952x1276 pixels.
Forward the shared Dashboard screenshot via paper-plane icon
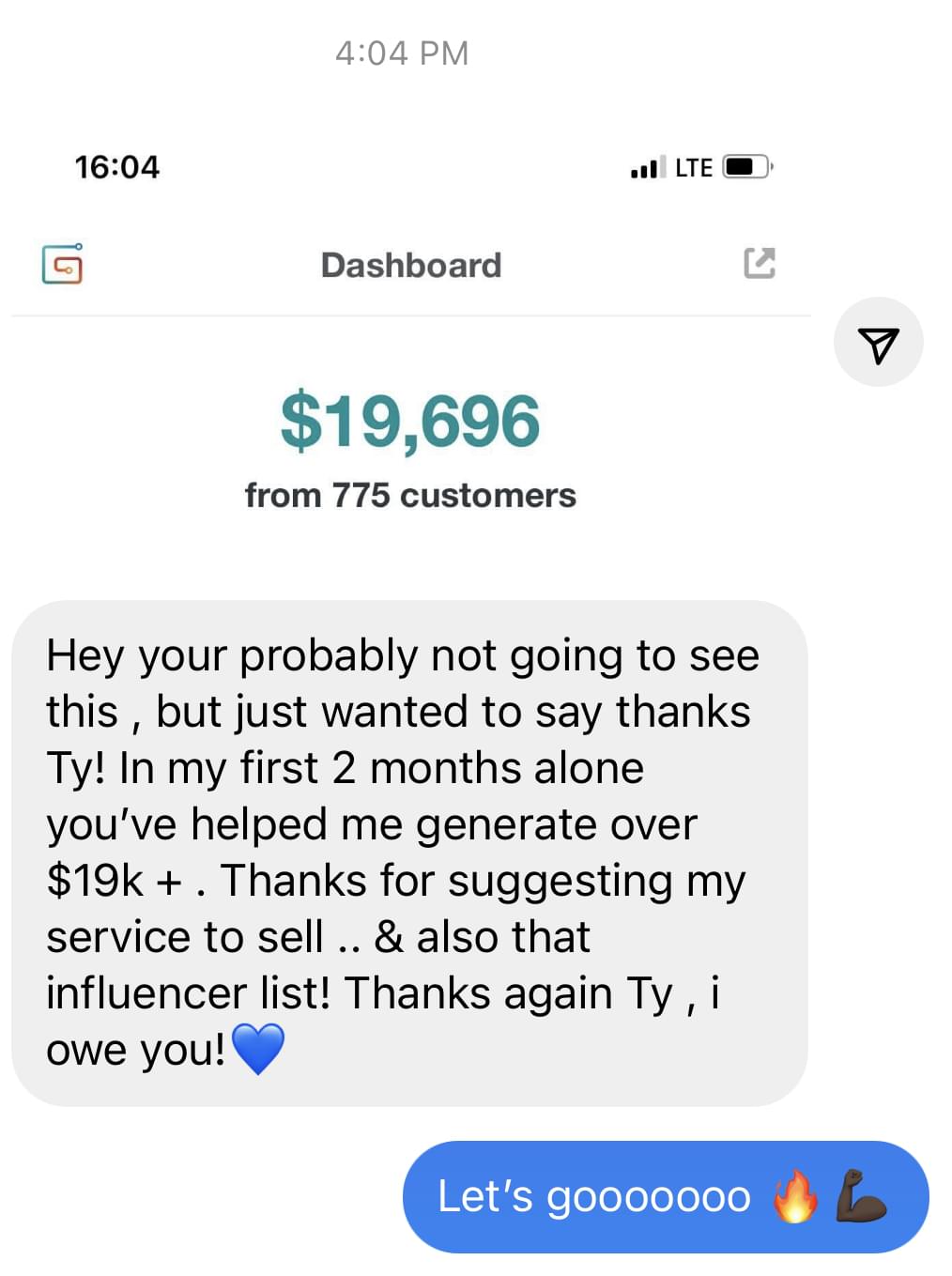coord(878,344)
